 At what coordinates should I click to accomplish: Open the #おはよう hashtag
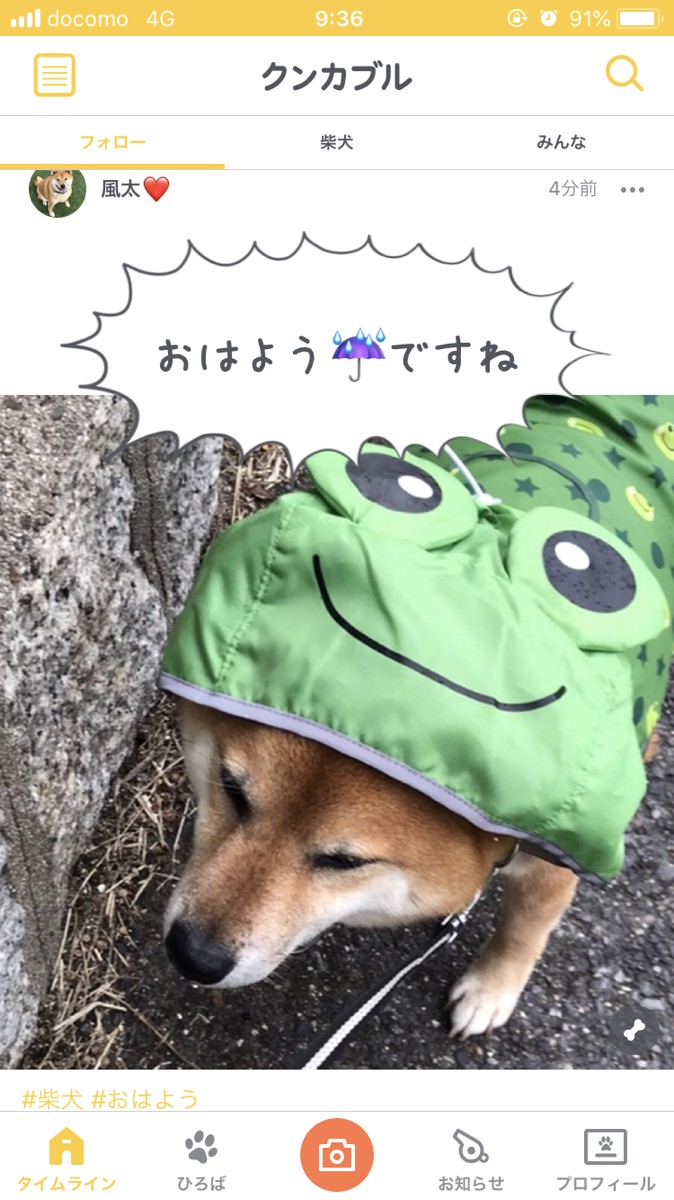point(145,1099)
